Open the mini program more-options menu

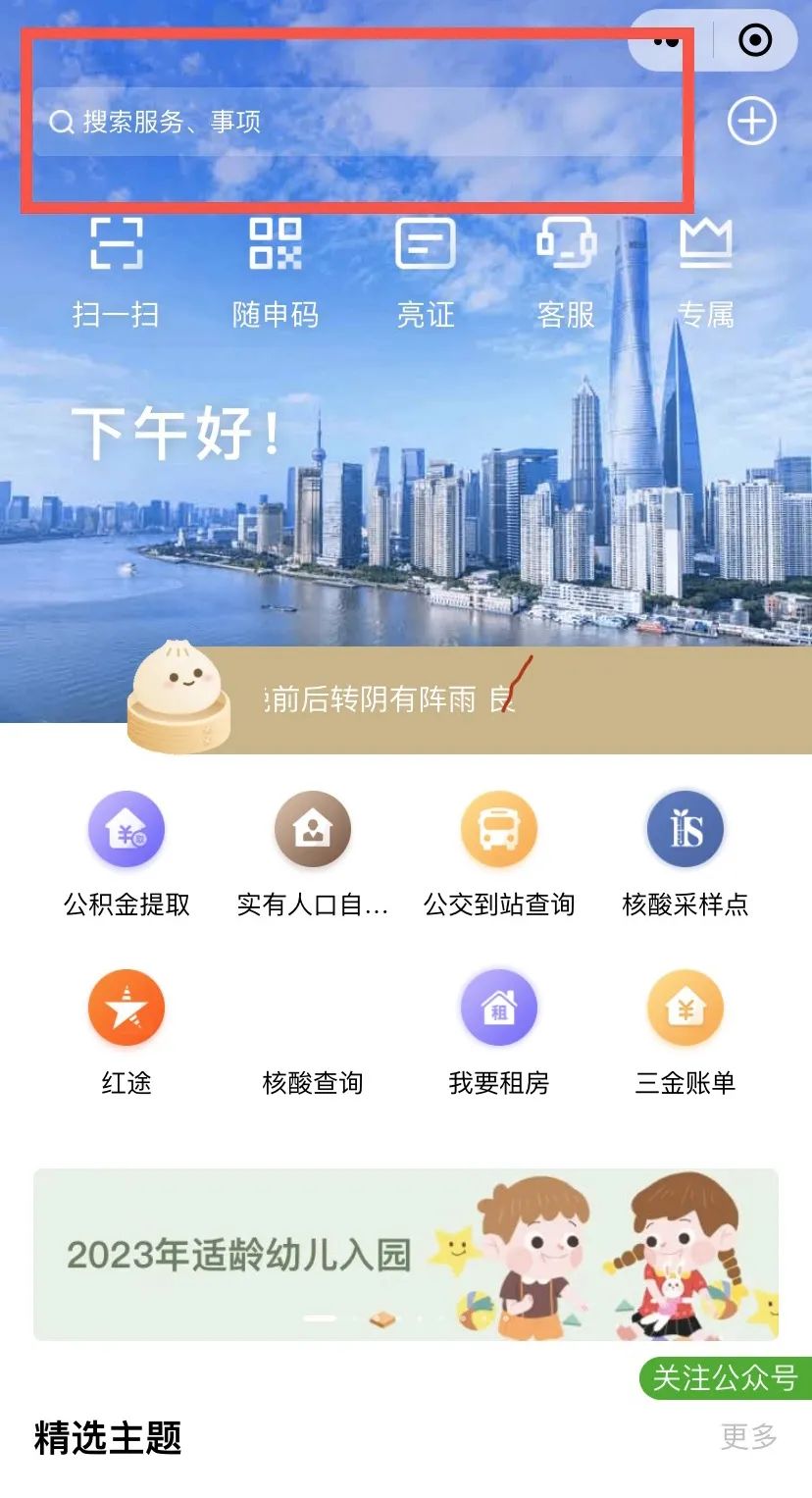point(666,40)
